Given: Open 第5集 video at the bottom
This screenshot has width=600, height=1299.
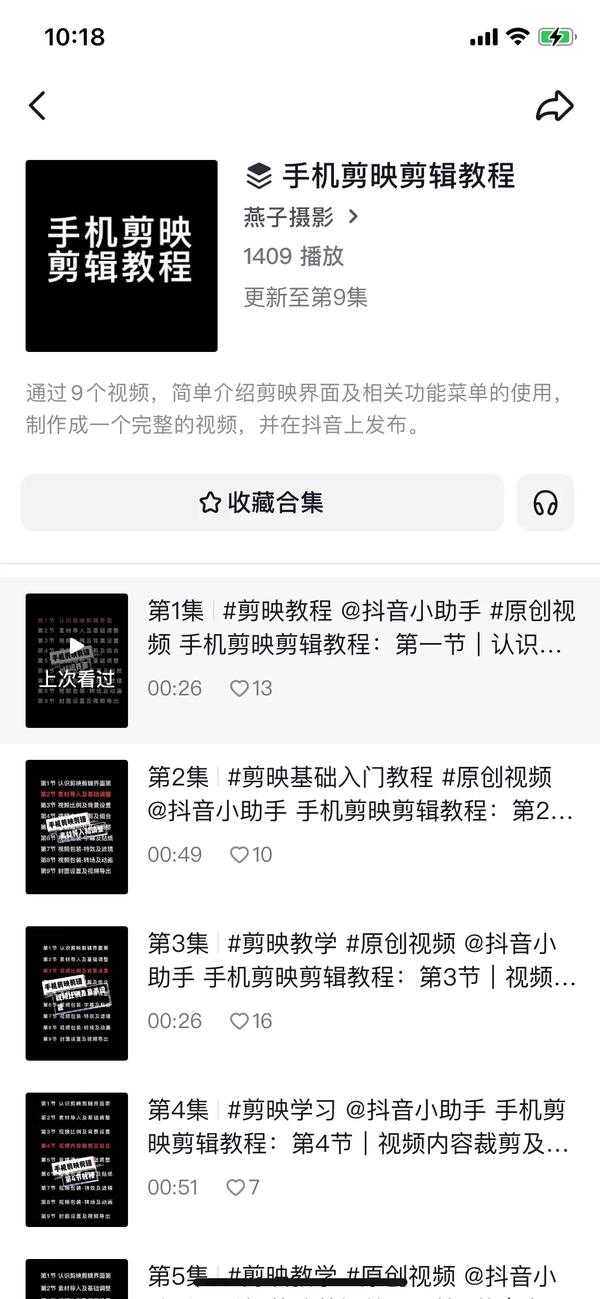Looking at the screenshot, I should click(300, 1275).
